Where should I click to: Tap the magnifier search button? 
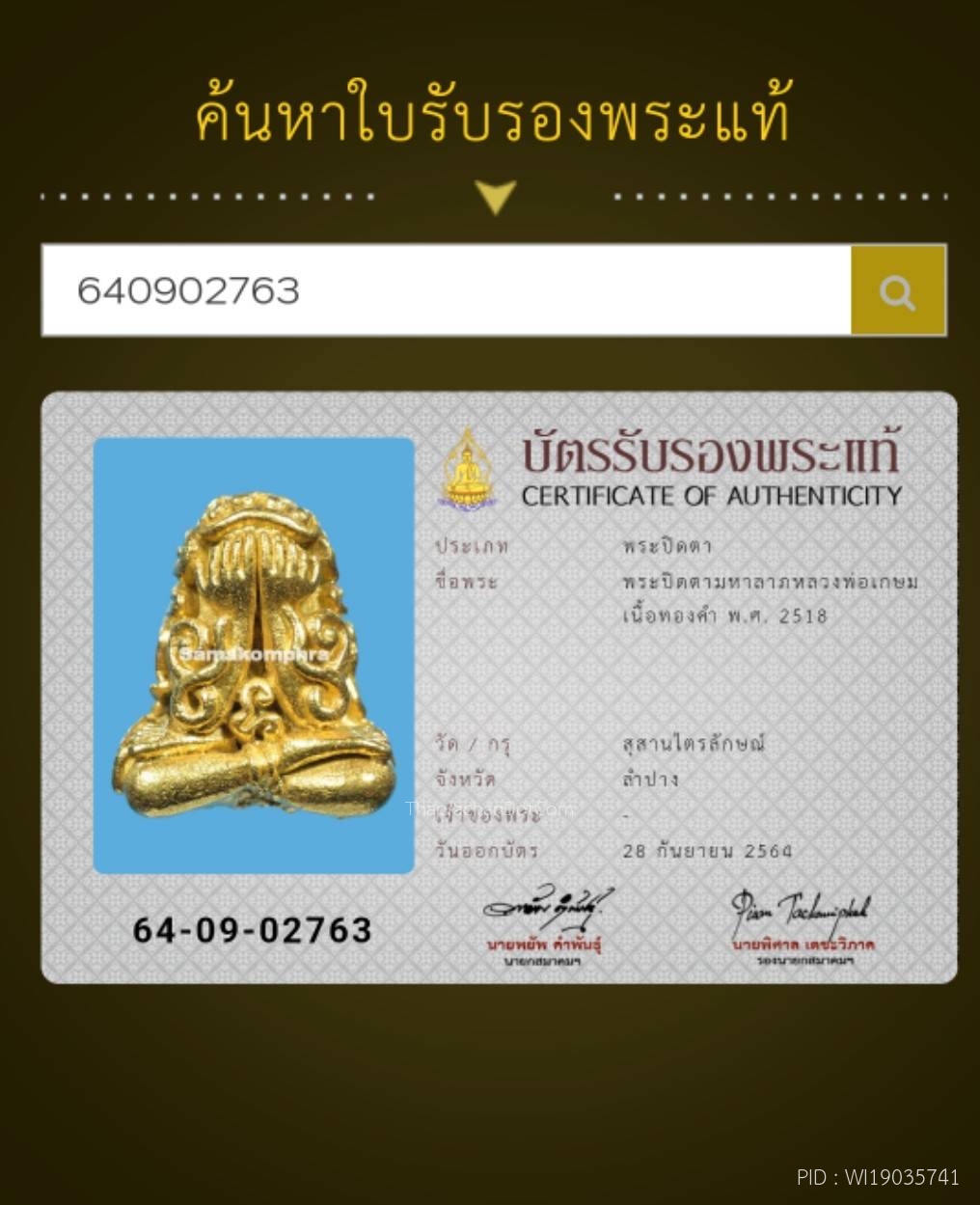pyautogui.click(x=897, y=290)
